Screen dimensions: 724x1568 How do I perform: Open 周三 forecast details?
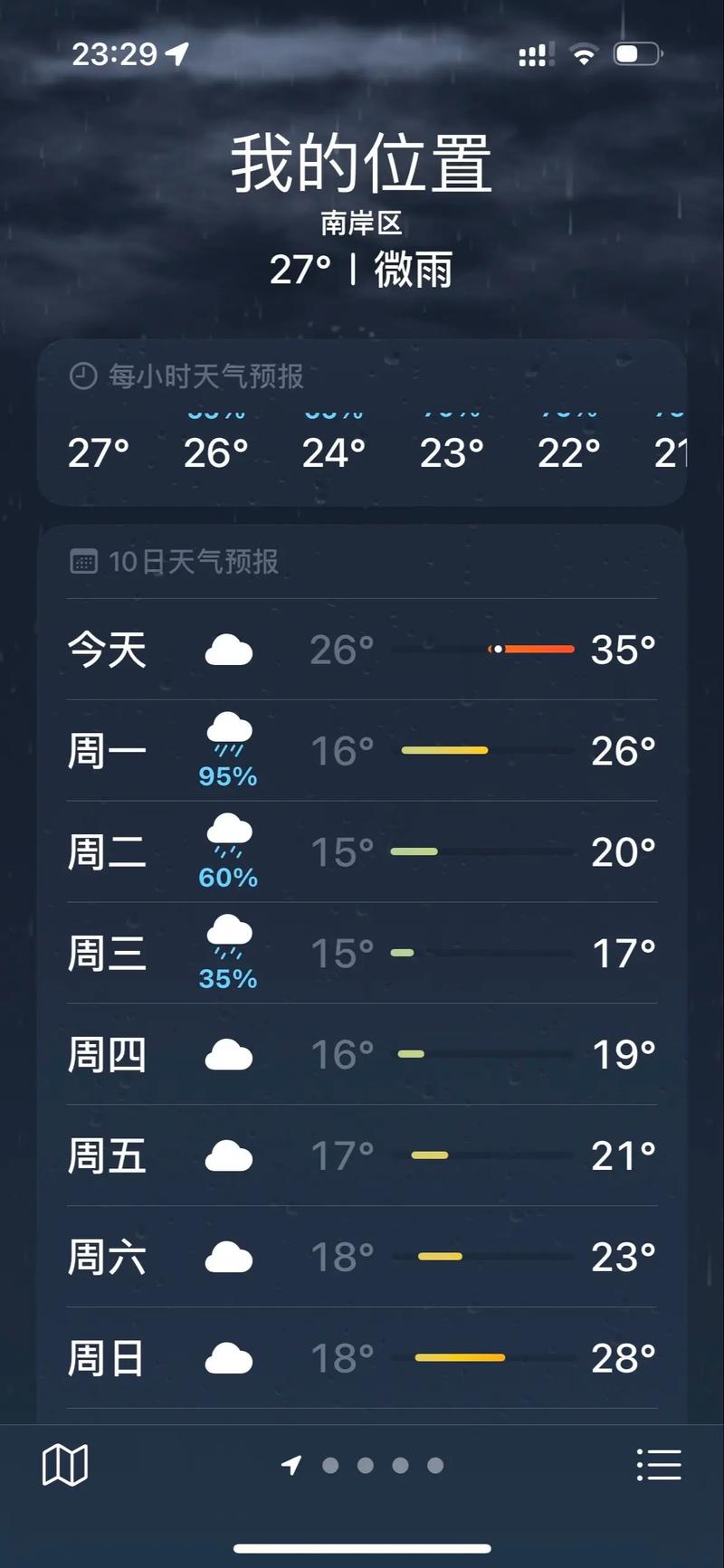point(362,954)
